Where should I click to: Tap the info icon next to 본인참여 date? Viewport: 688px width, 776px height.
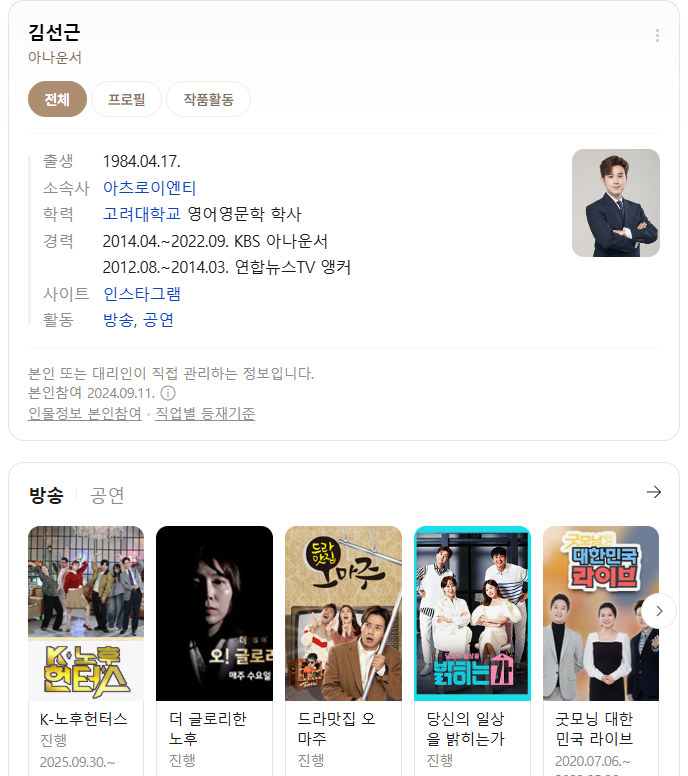click(168, 393)
